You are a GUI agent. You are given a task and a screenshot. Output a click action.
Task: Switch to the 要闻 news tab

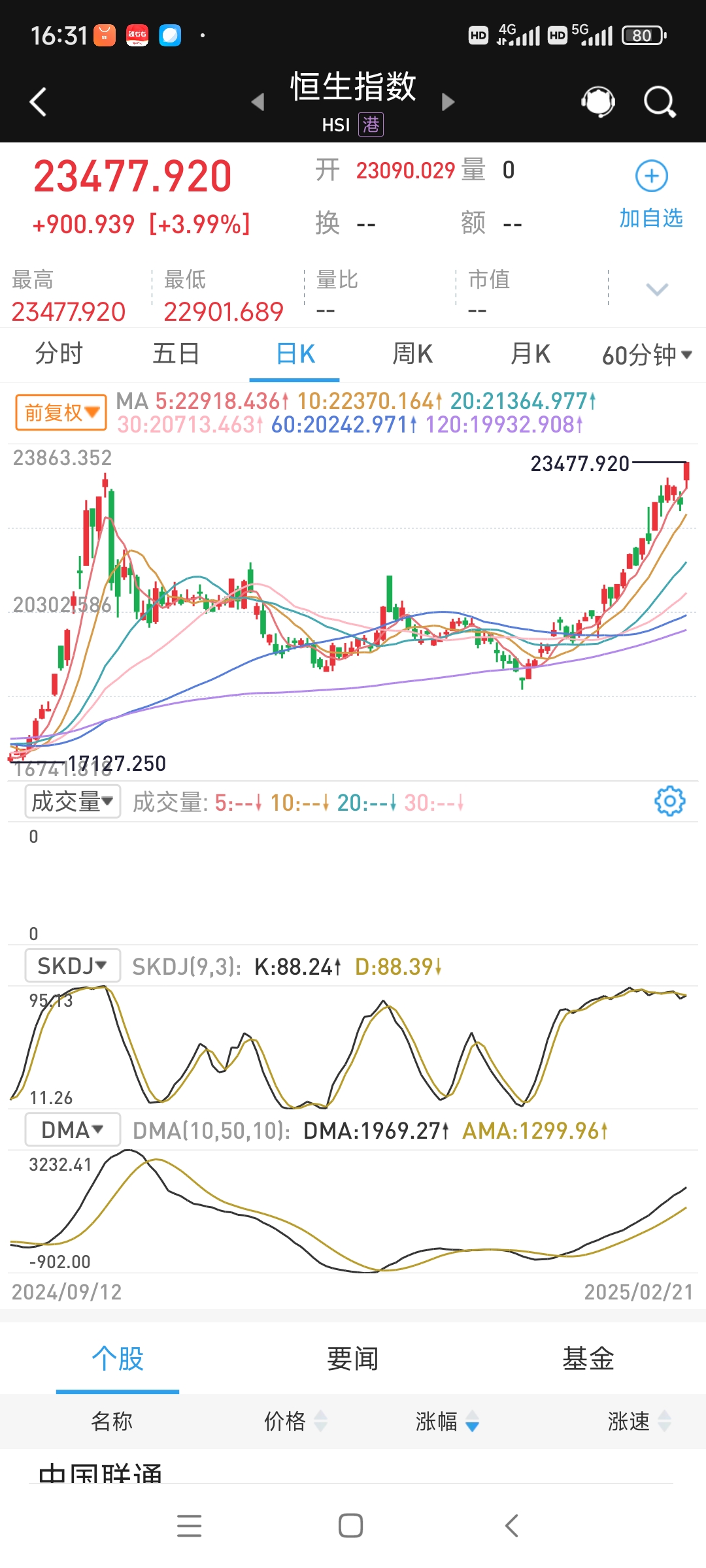tap(352, 1358)
